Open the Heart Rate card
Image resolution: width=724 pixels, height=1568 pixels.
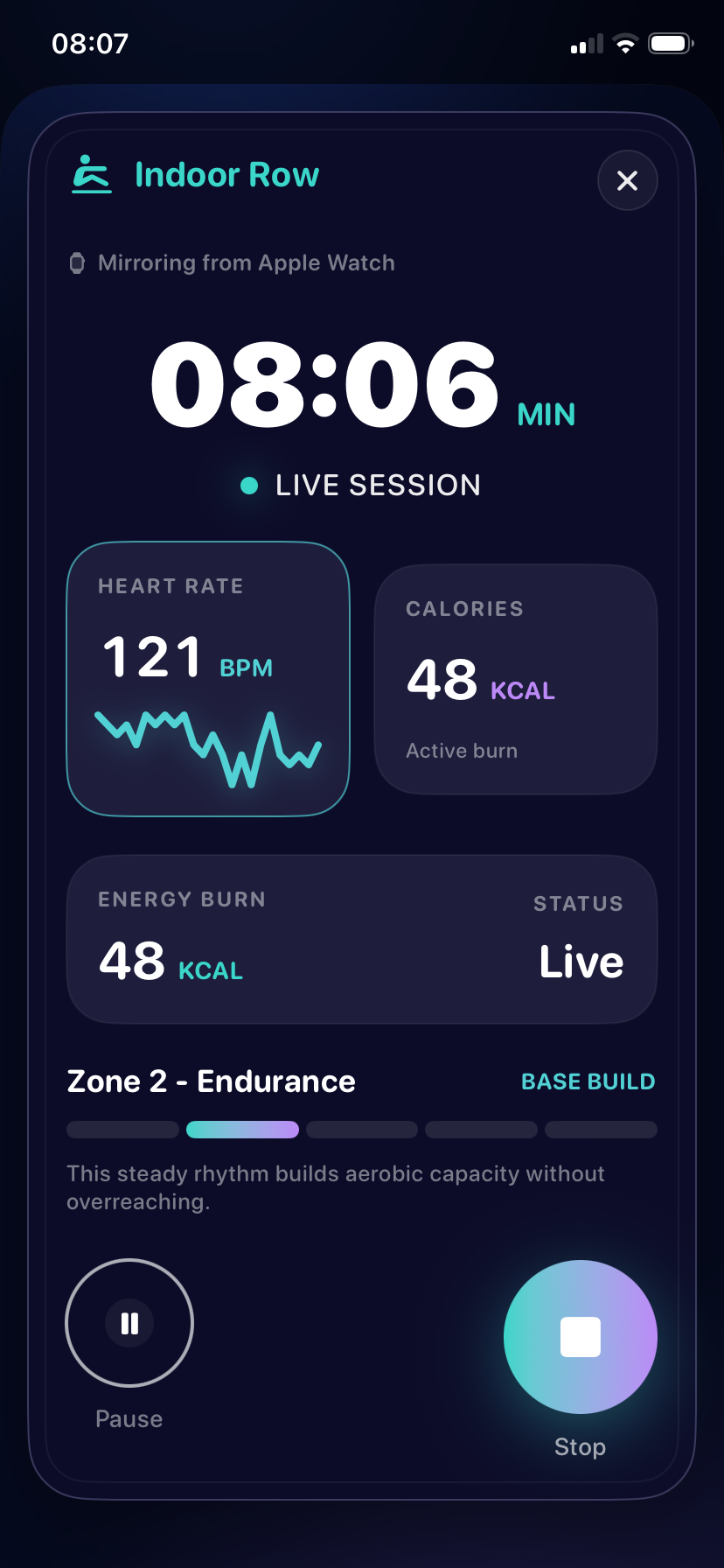[207, 678]
